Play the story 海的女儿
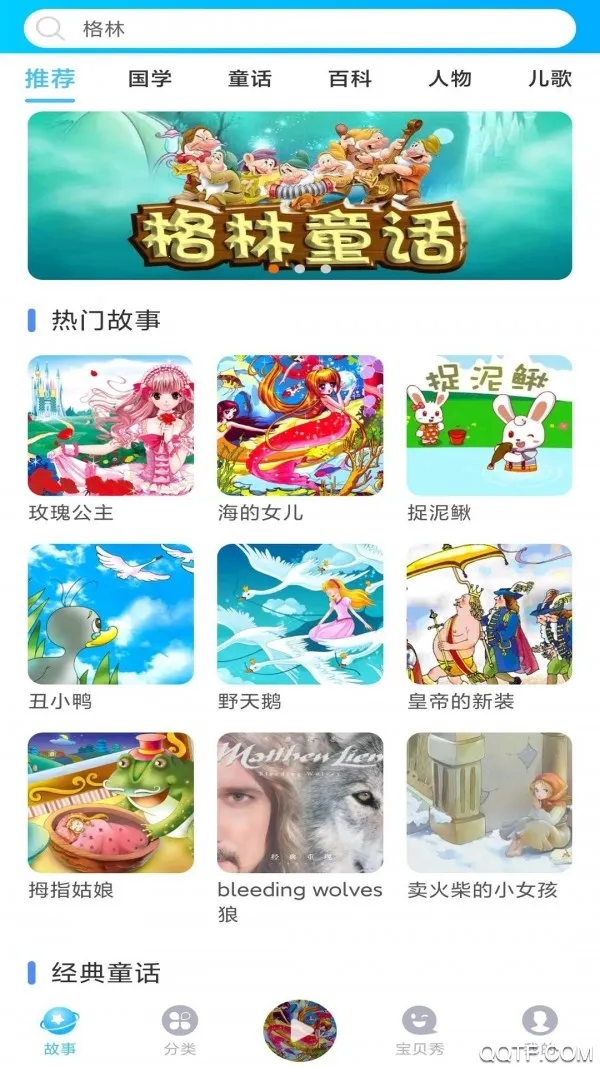 [x=300, y=425]
